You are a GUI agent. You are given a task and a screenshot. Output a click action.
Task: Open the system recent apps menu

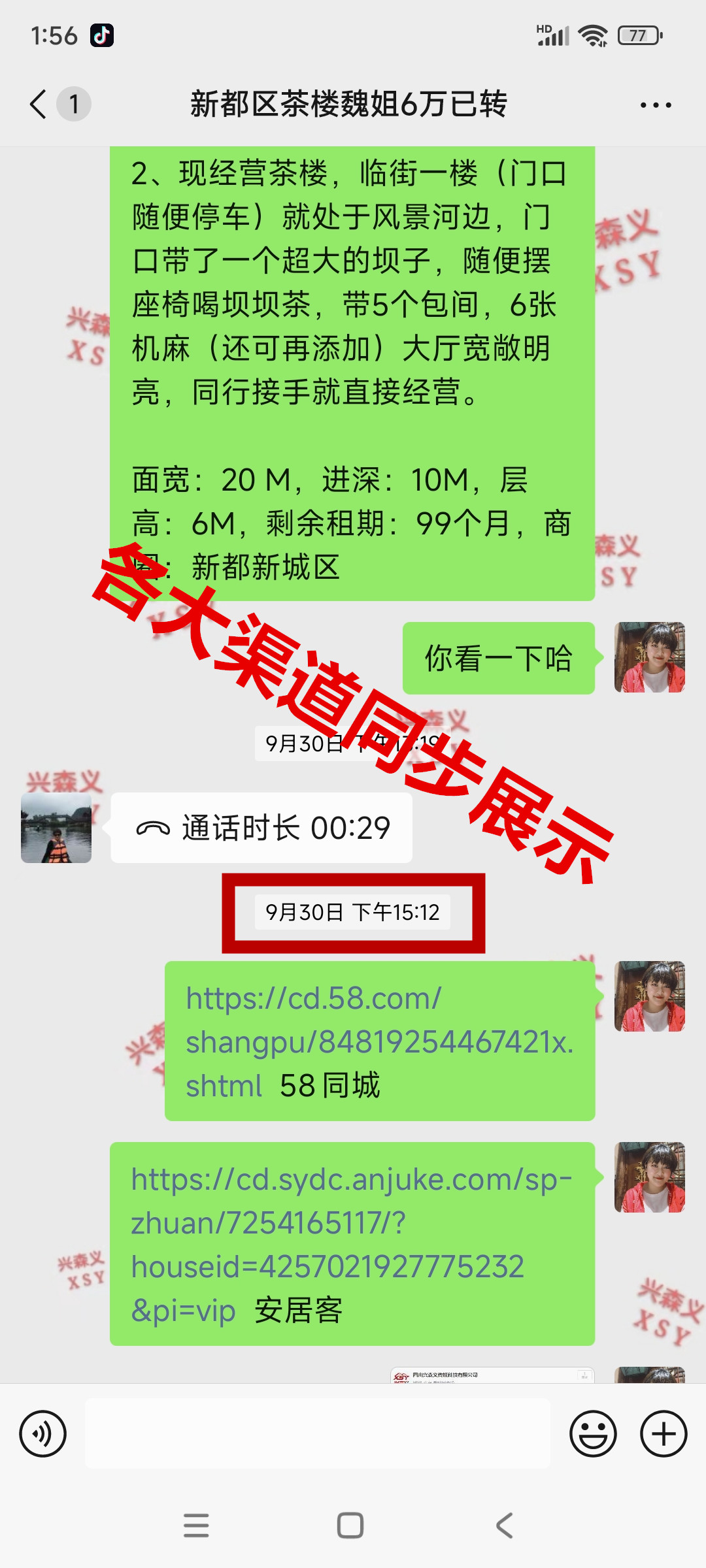[196, 1526]
